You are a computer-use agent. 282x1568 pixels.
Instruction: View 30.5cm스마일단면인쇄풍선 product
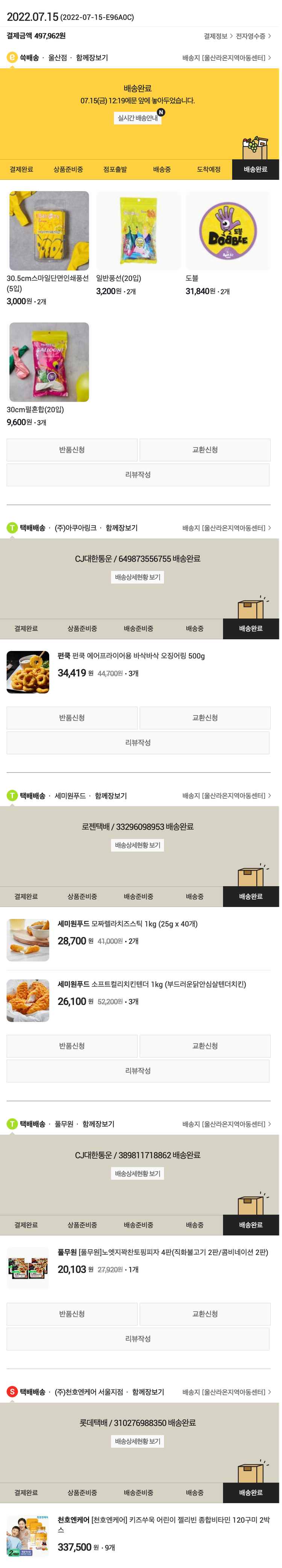point(49,231)
